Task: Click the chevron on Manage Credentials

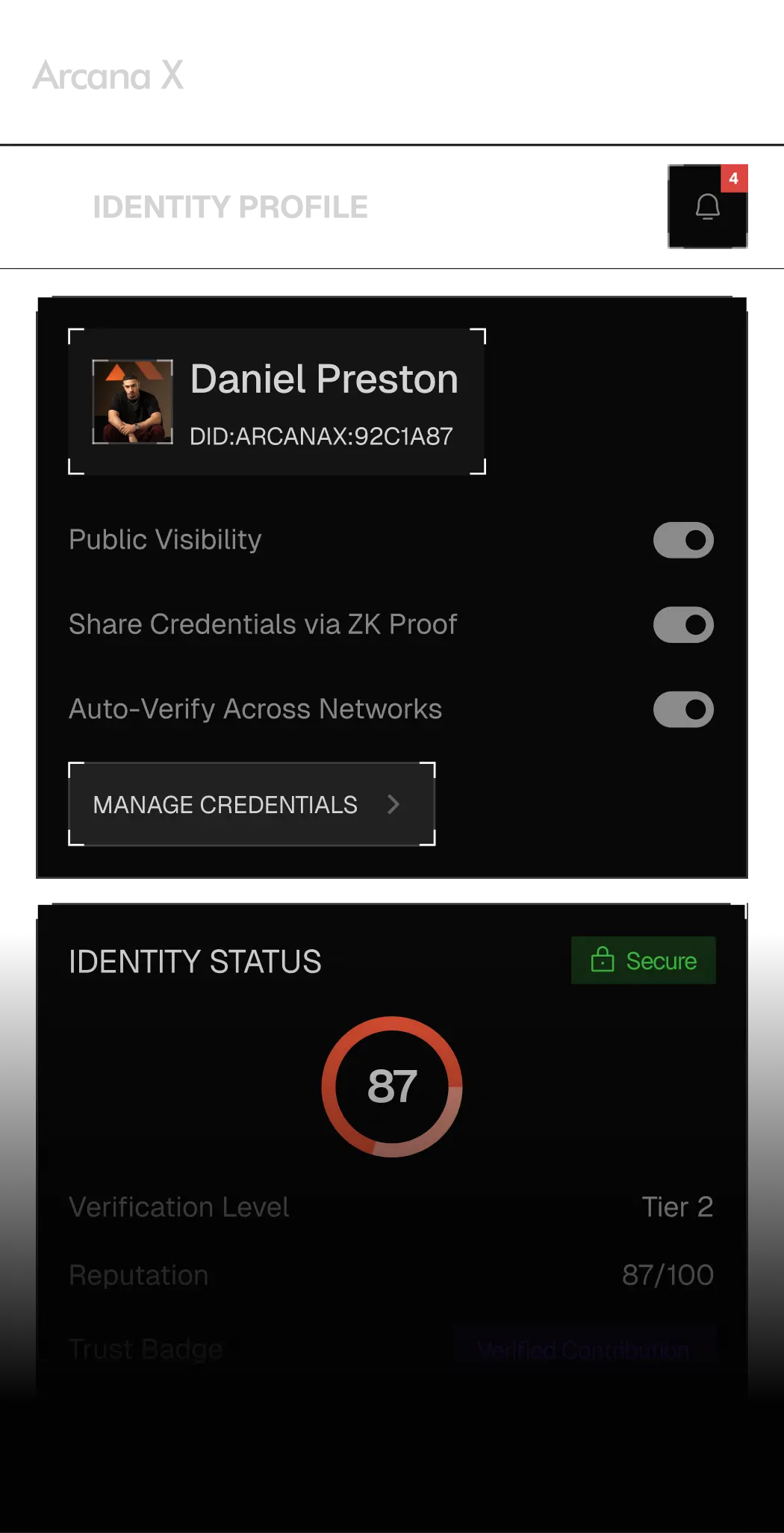Action: click(x=393, y=804)
